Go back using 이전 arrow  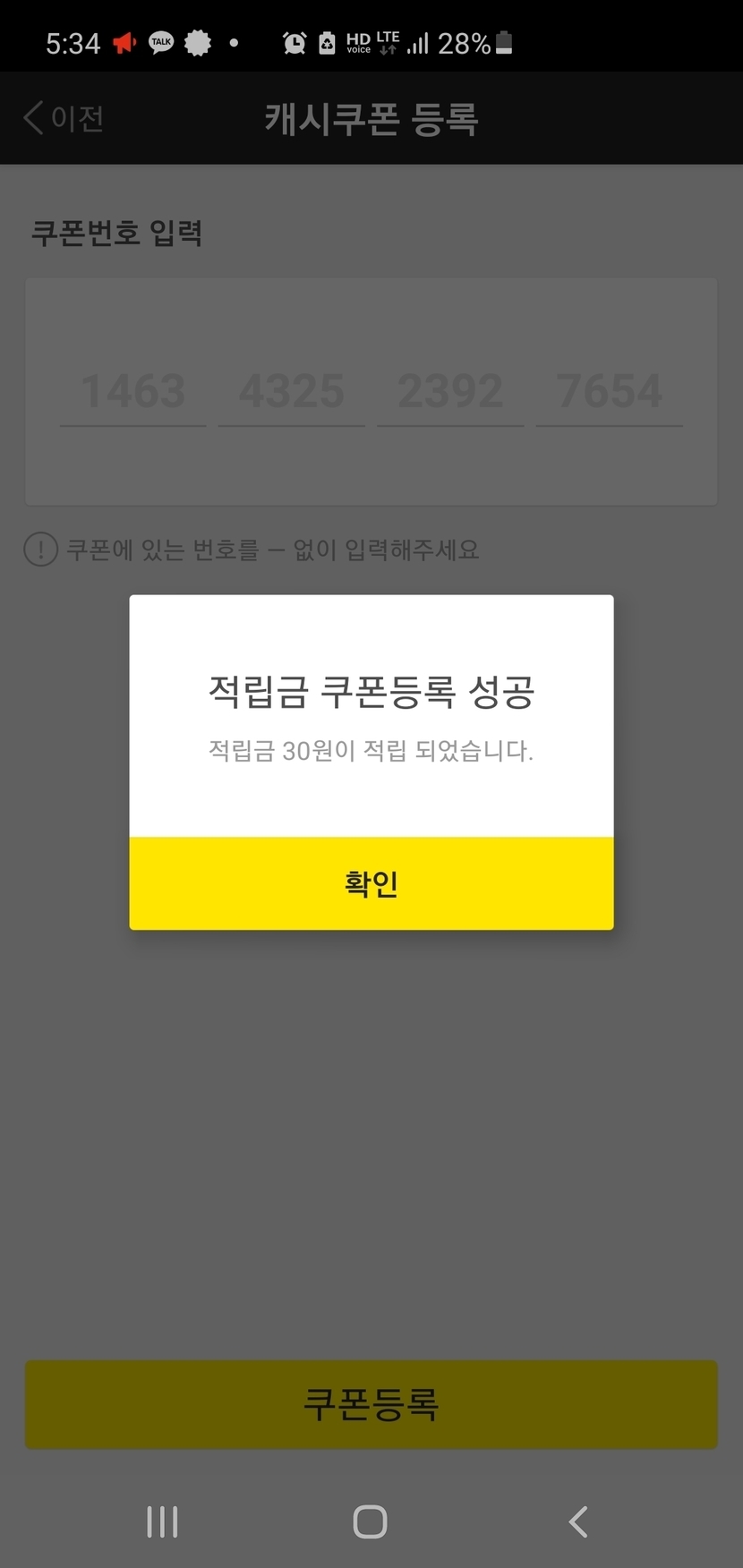coord(63,118)
